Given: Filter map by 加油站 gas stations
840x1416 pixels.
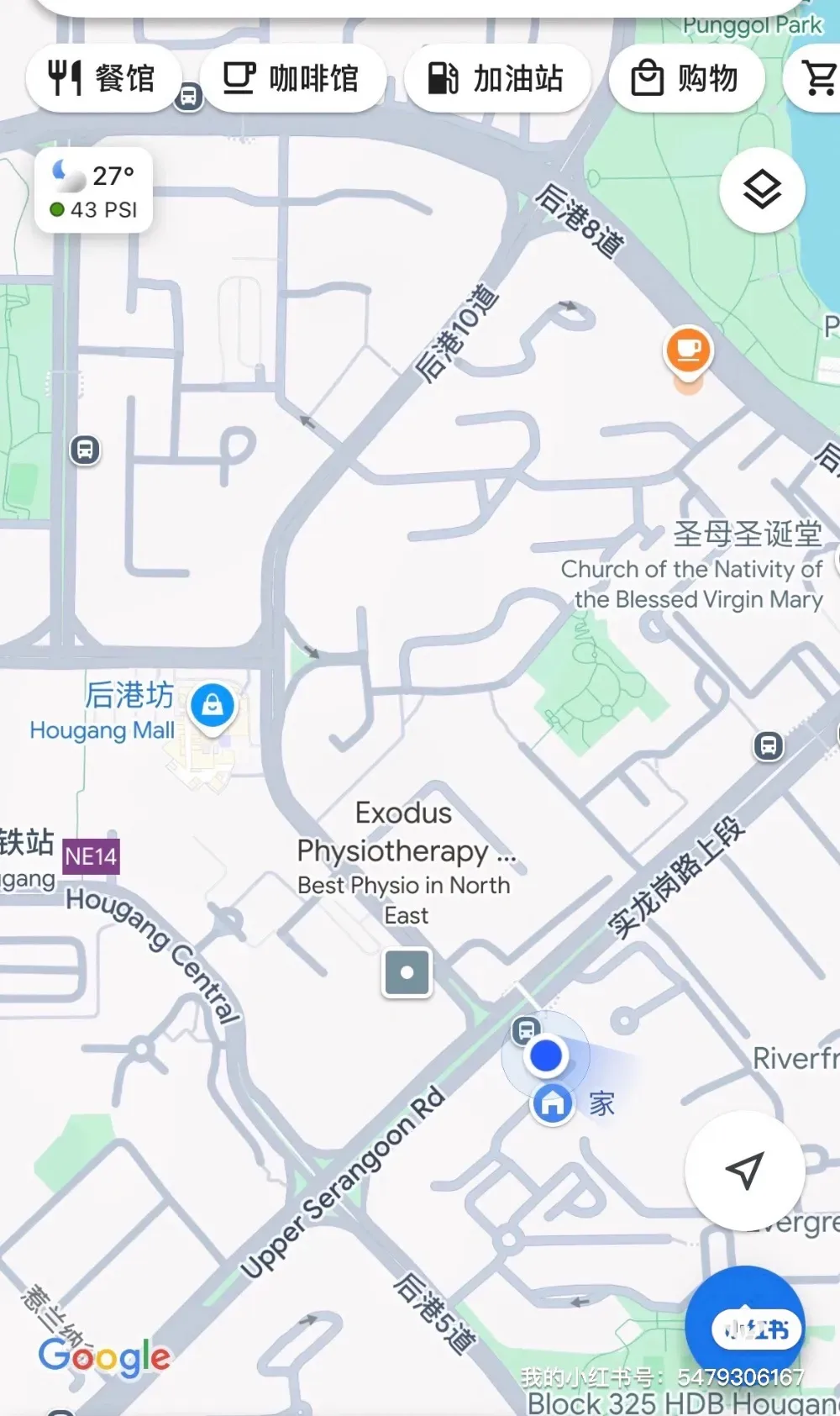Looking at the screenshot, I should pyautogui.click(x=496, y=79).
